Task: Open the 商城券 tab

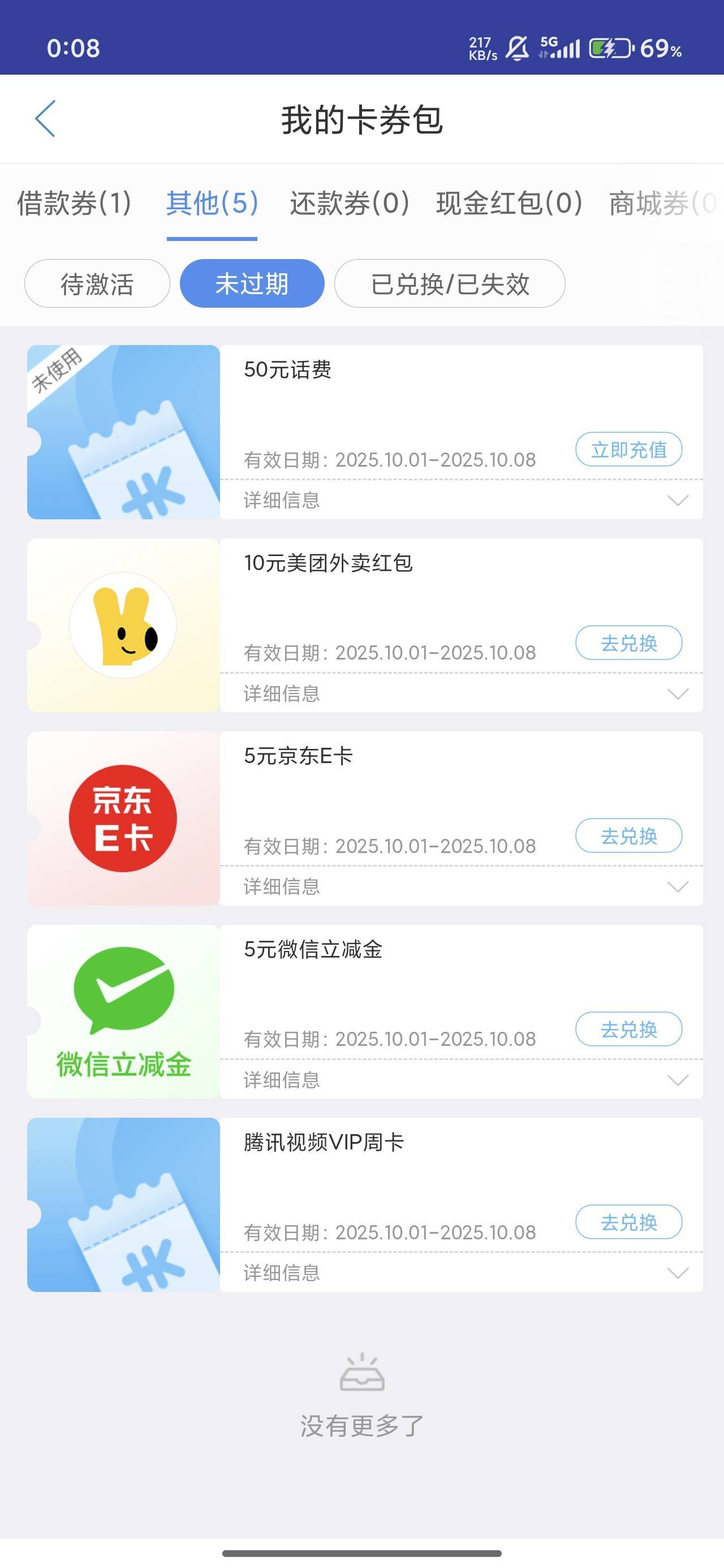Action: click(662, 203)
